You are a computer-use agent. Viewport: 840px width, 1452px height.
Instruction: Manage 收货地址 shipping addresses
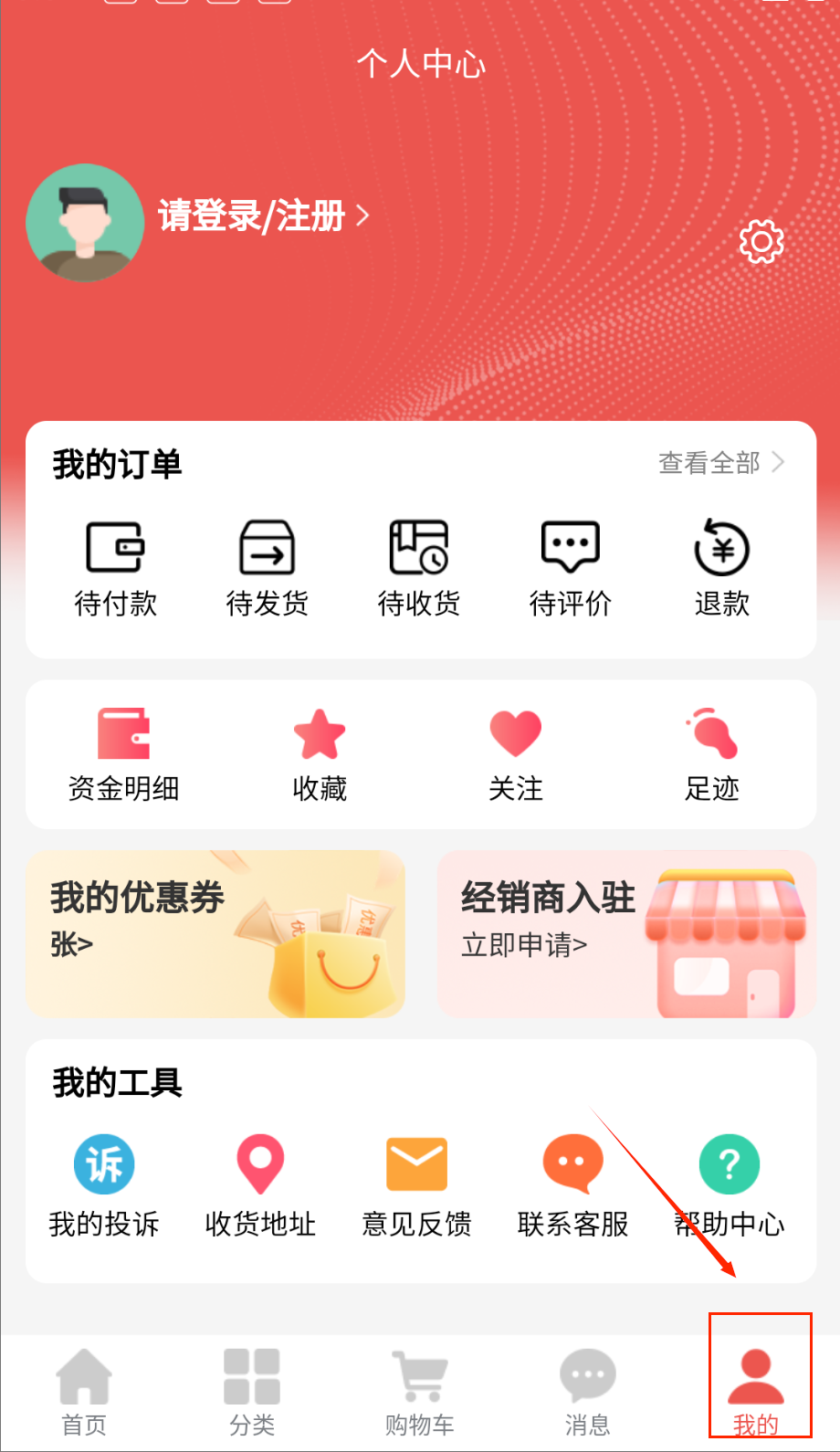(260, 1184)
